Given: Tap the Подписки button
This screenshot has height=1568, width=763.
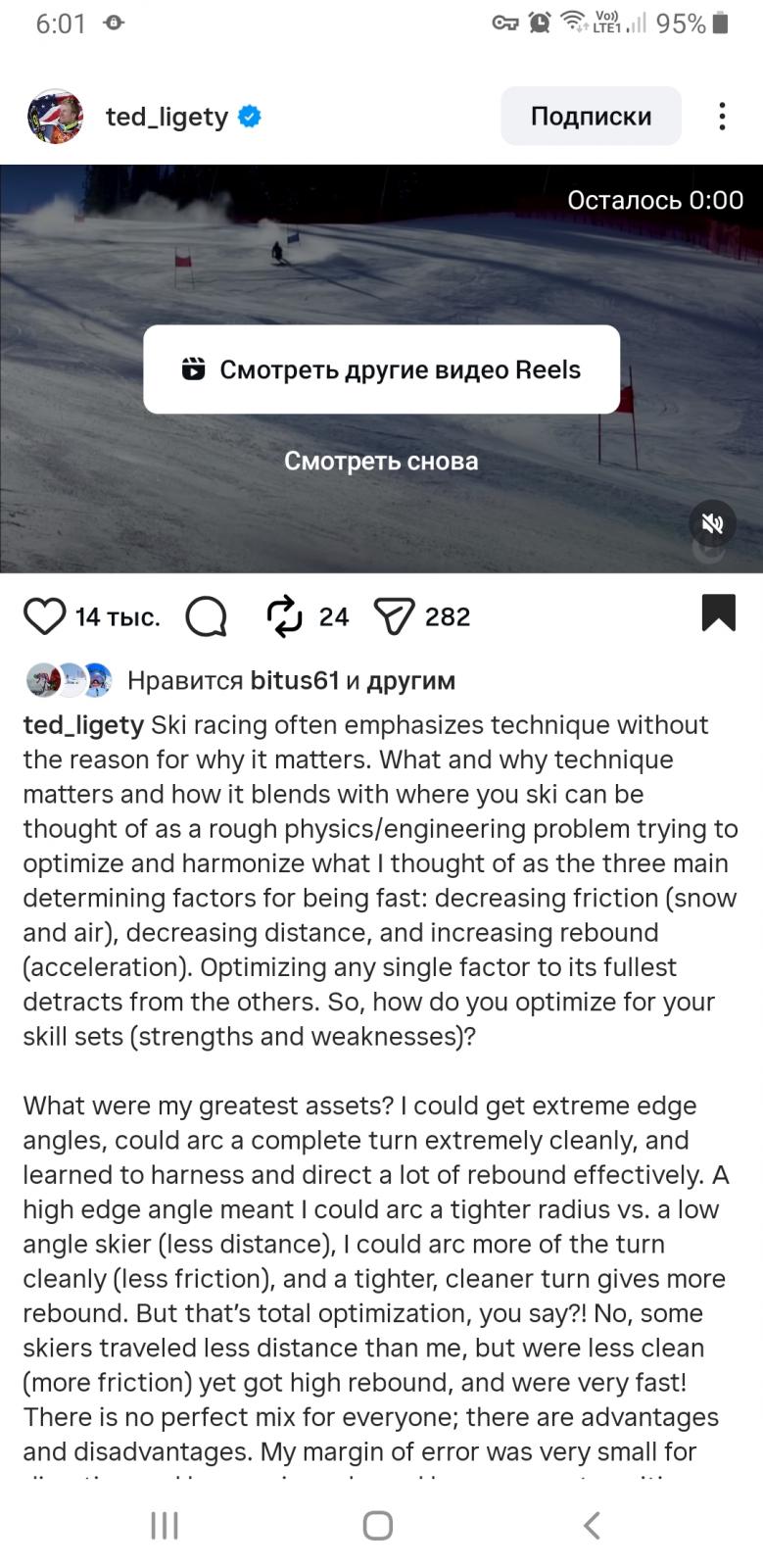Looking at the screenshot, I should 591,117.
